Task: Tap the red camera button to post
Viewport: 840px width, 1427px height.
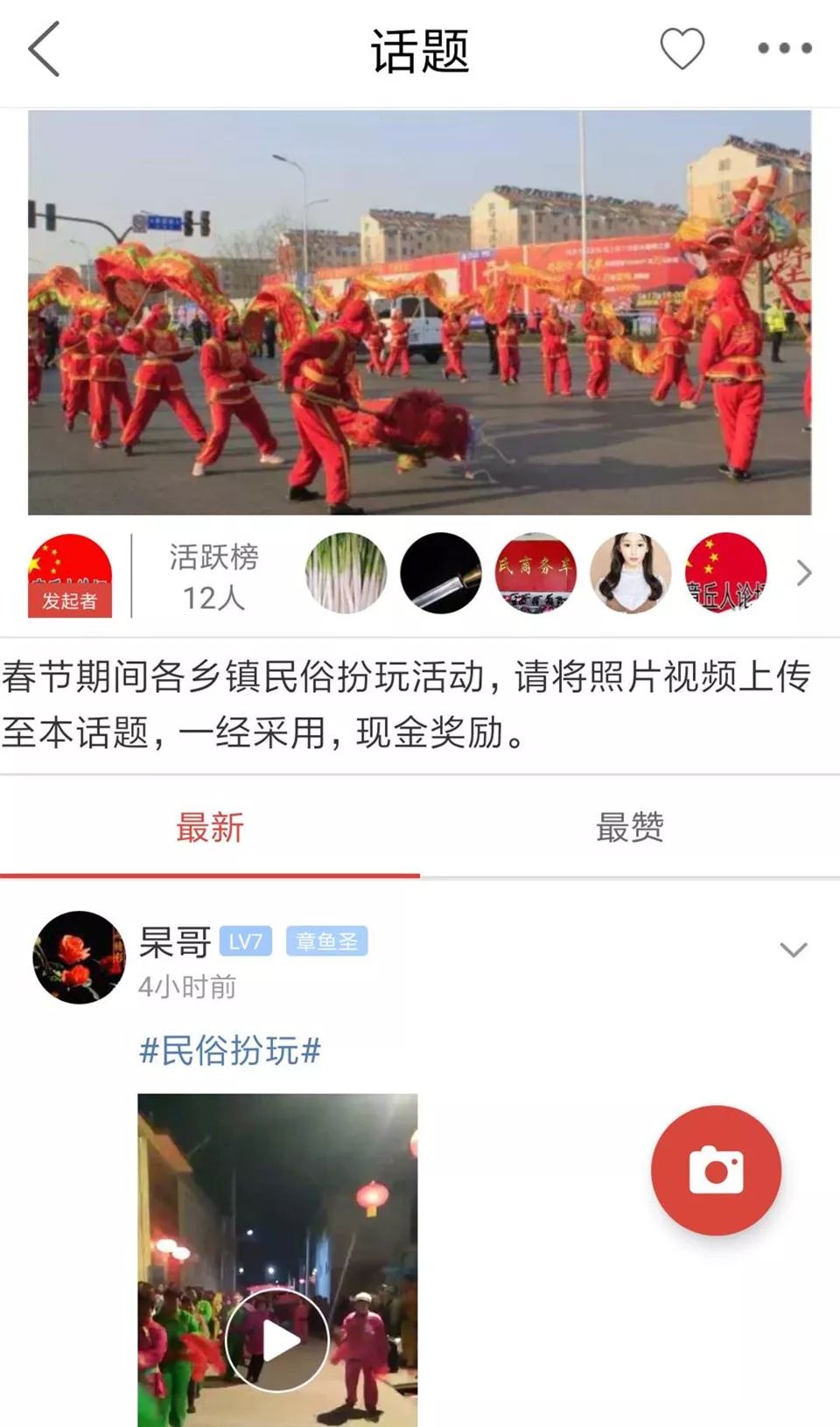Action: coord(716,1170)
